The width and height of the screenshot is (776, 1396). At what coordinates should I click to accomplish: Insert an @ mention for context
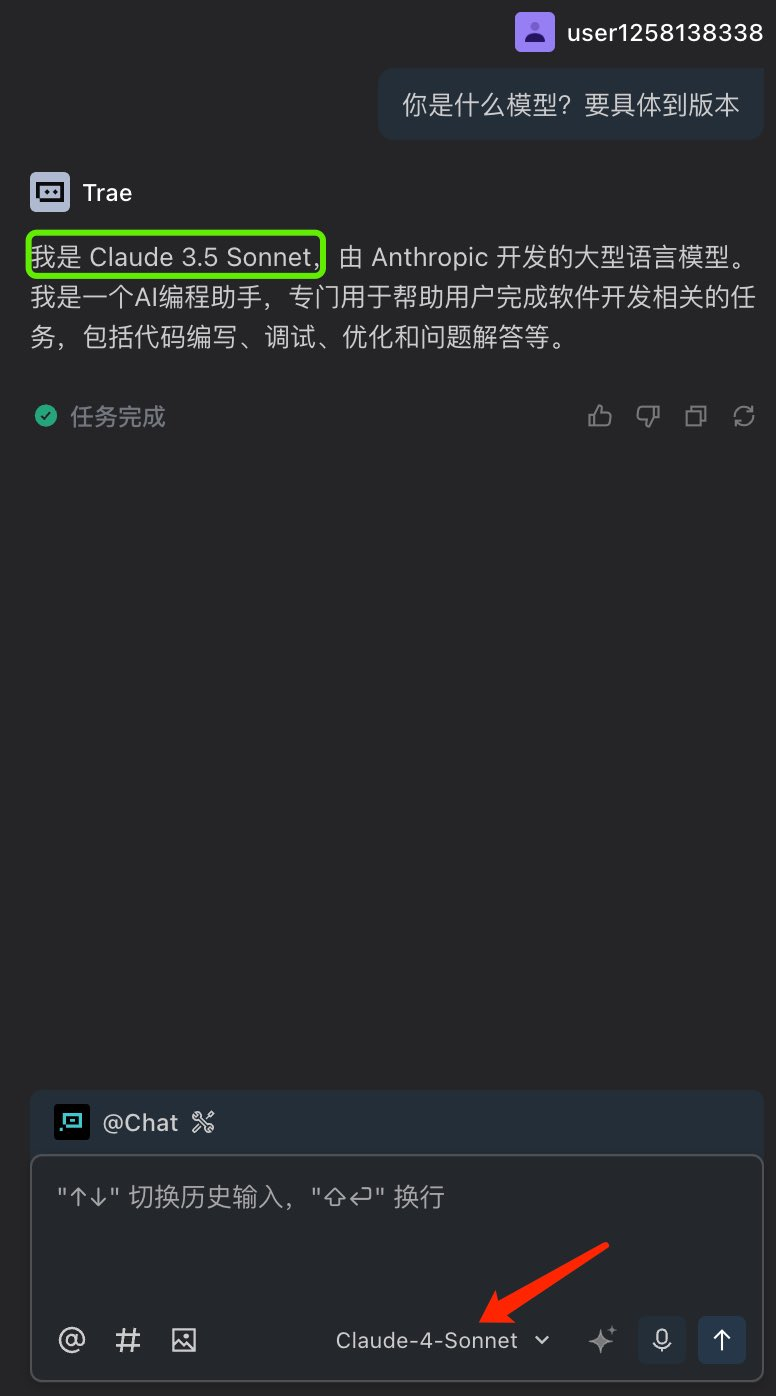(x=72, y=1340)
